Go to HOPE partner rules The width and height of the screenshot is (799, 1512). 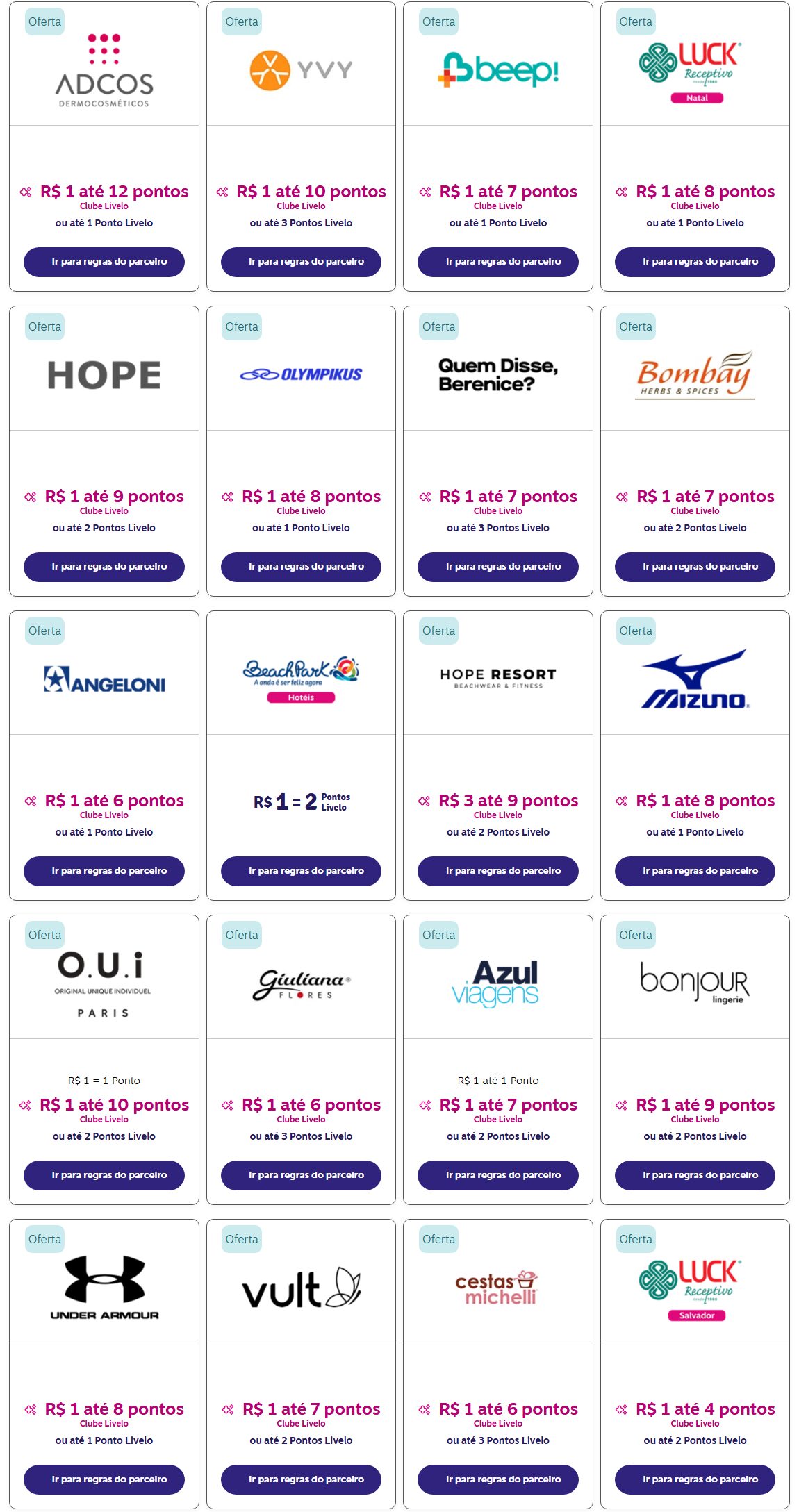[104, 567]
